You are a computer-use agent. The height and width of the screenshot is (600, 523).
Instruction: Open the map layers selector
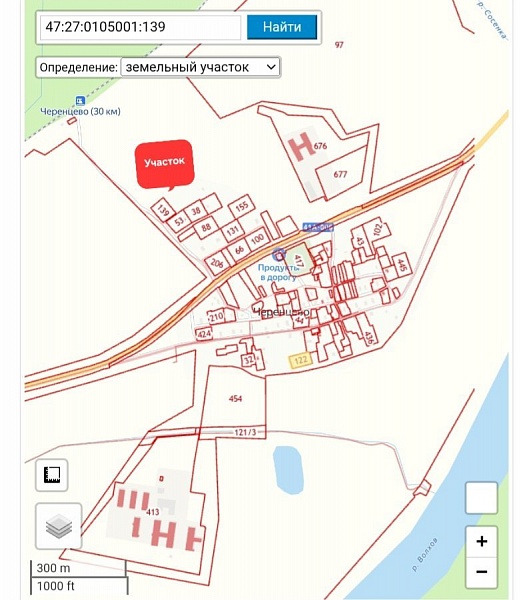coord(59,526)
